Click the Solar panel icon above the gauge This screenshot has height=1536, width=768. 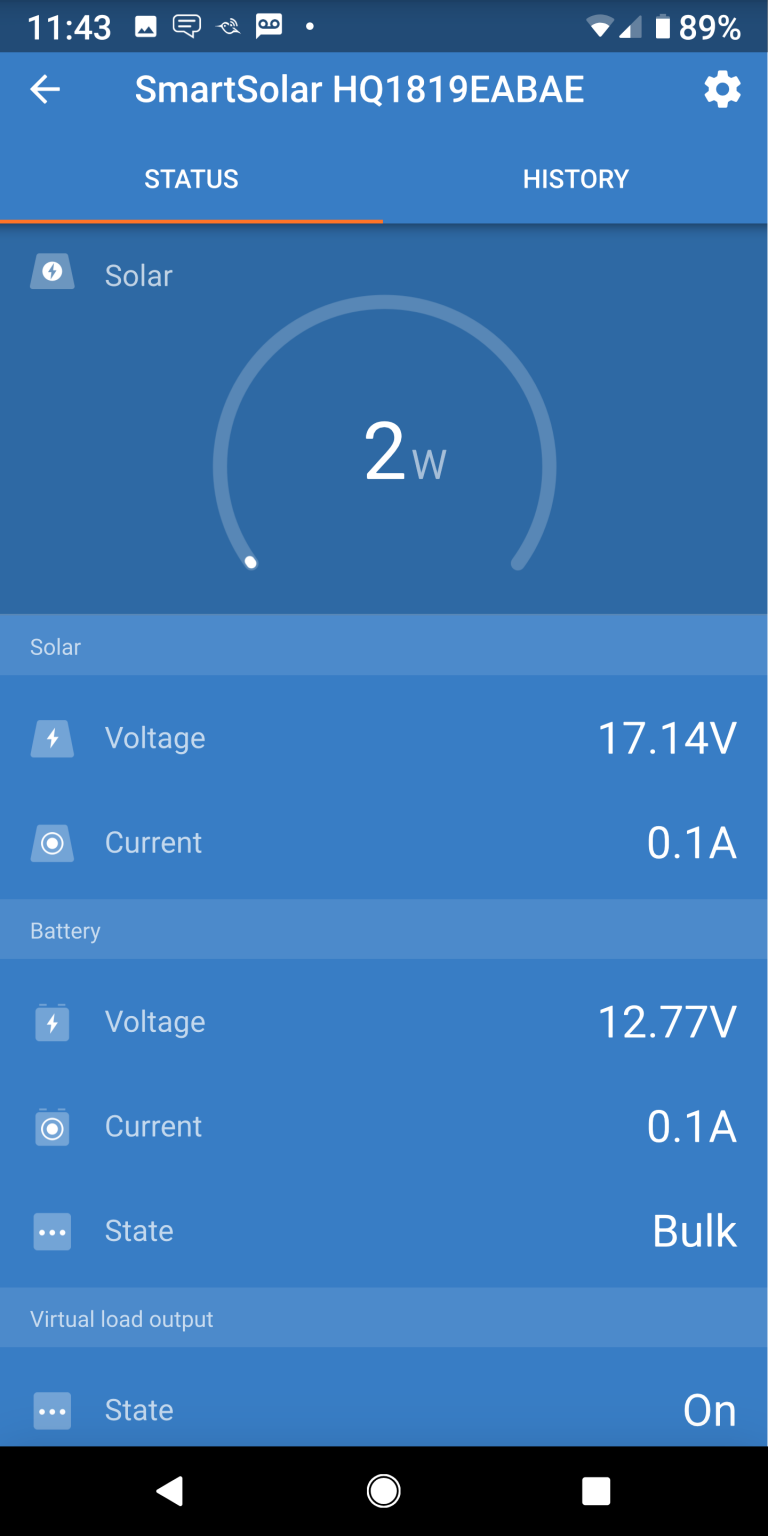tap(52, 270)
